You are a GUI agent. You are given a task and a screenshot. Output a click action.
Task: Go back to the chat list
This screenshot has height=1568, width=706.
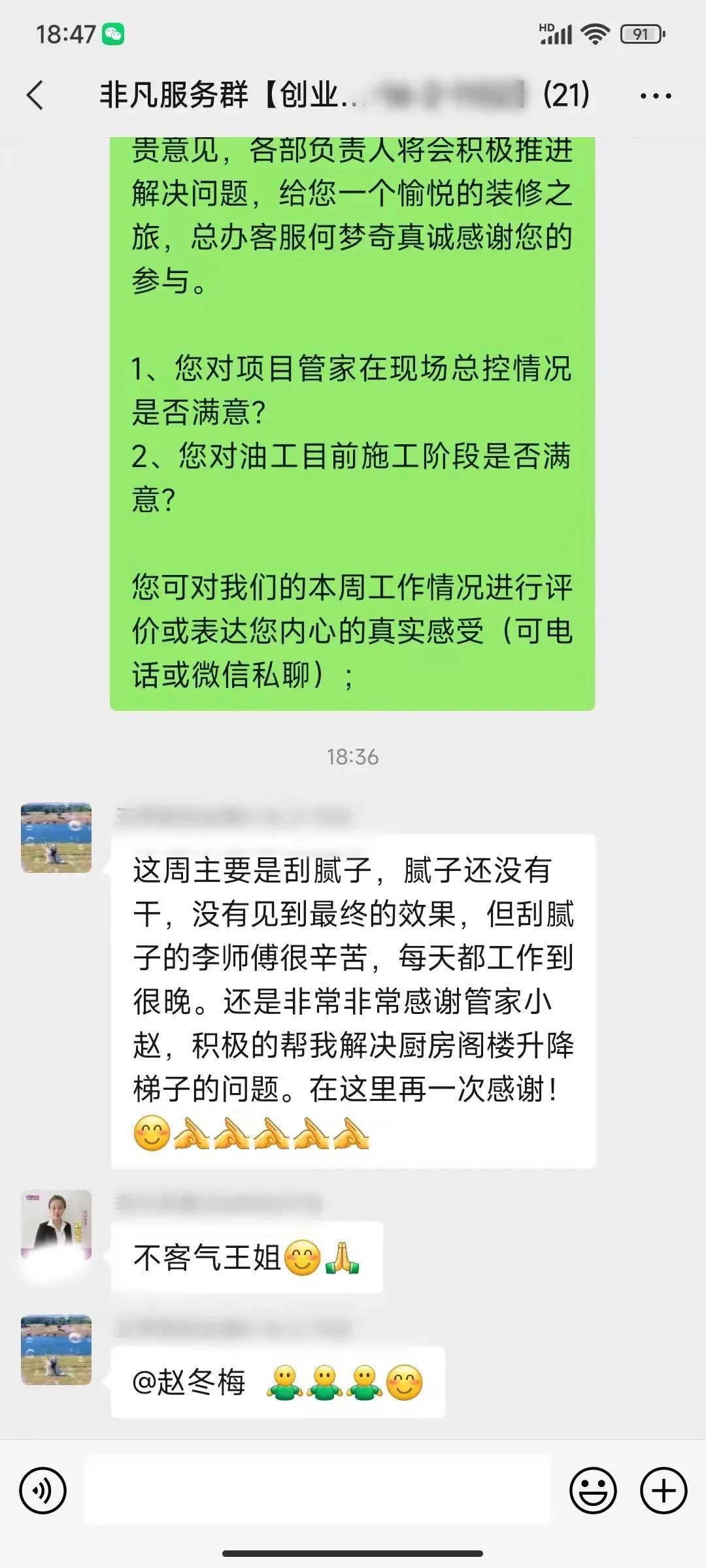pyautogui.click(x=36, y=95)
